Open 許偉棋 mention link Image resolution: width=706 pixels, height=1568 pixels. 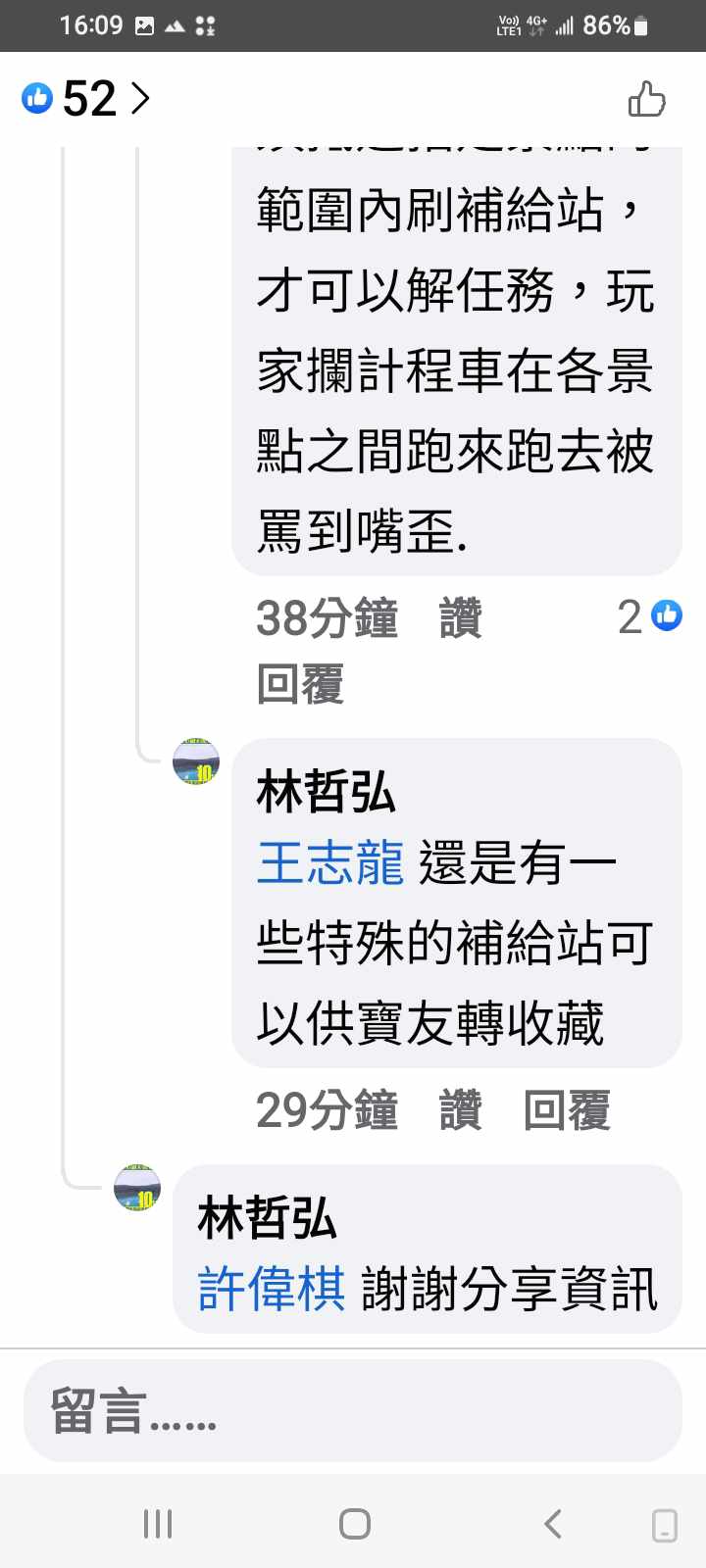[x=272, y=1288]
